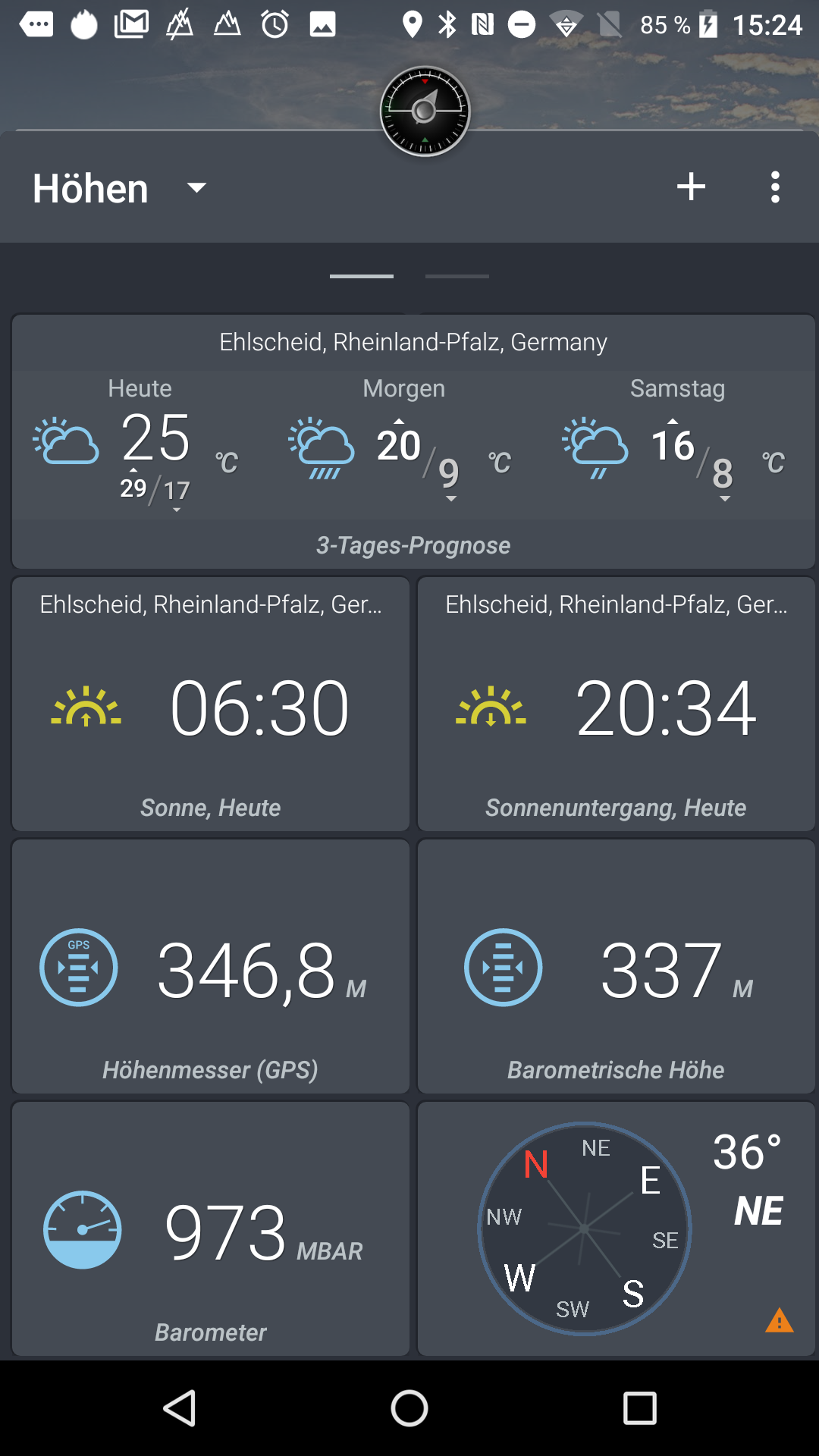Viewport: 819px width, 1456px height.
Task: Open the Barometer 973 MBAR card
Action: [x=211, y=1230]
